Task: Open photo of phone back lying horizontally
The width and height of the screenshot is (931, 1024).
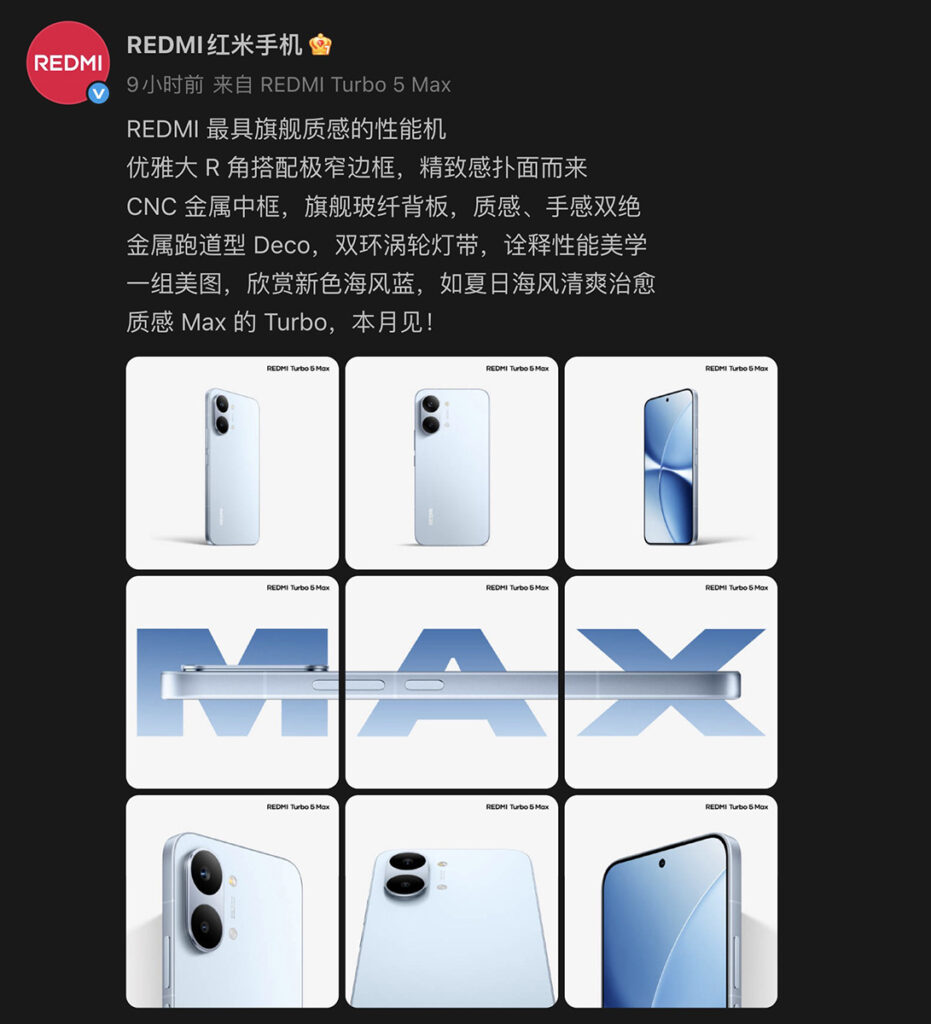Action: (x=451, y=901)
